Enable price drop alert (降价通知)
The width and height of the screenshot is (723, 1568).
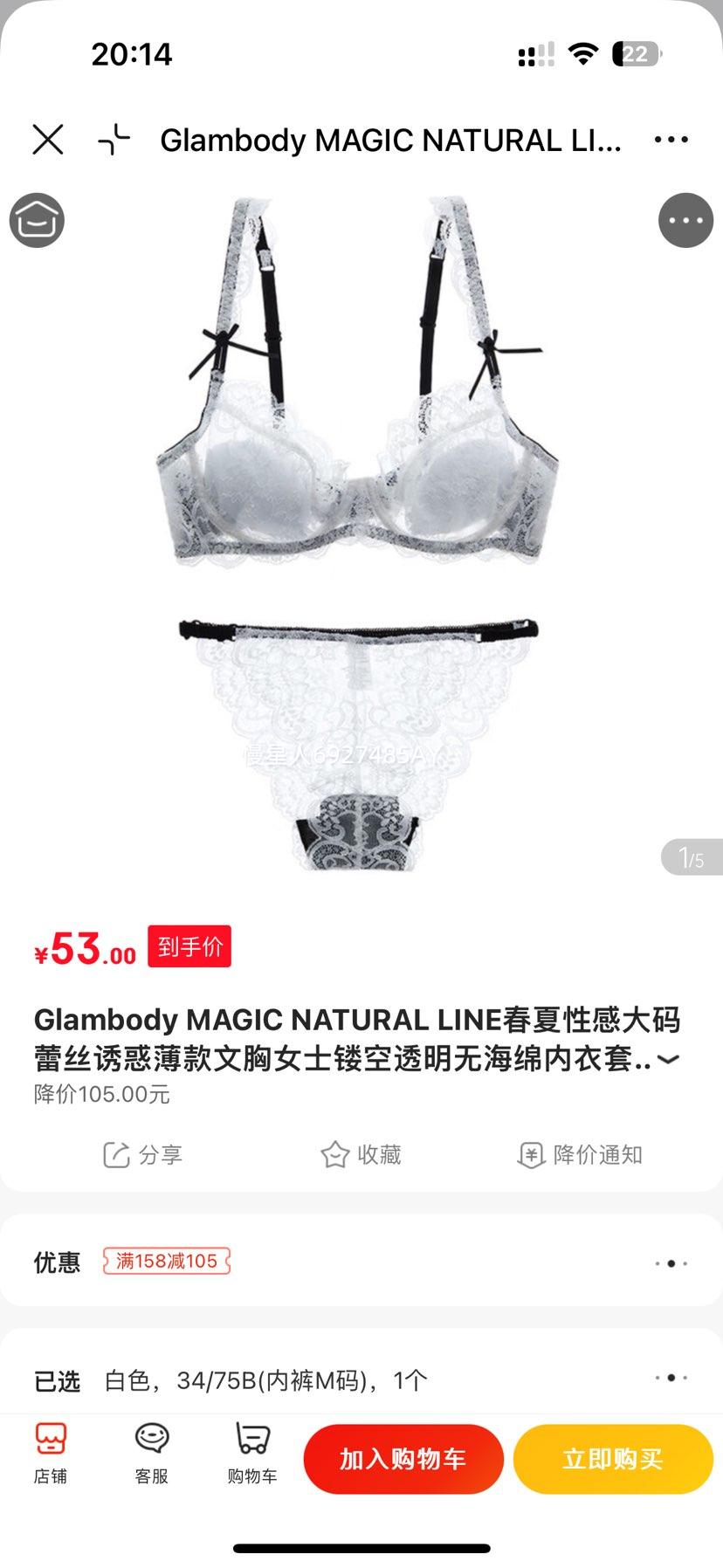(x=580, y=1154)
